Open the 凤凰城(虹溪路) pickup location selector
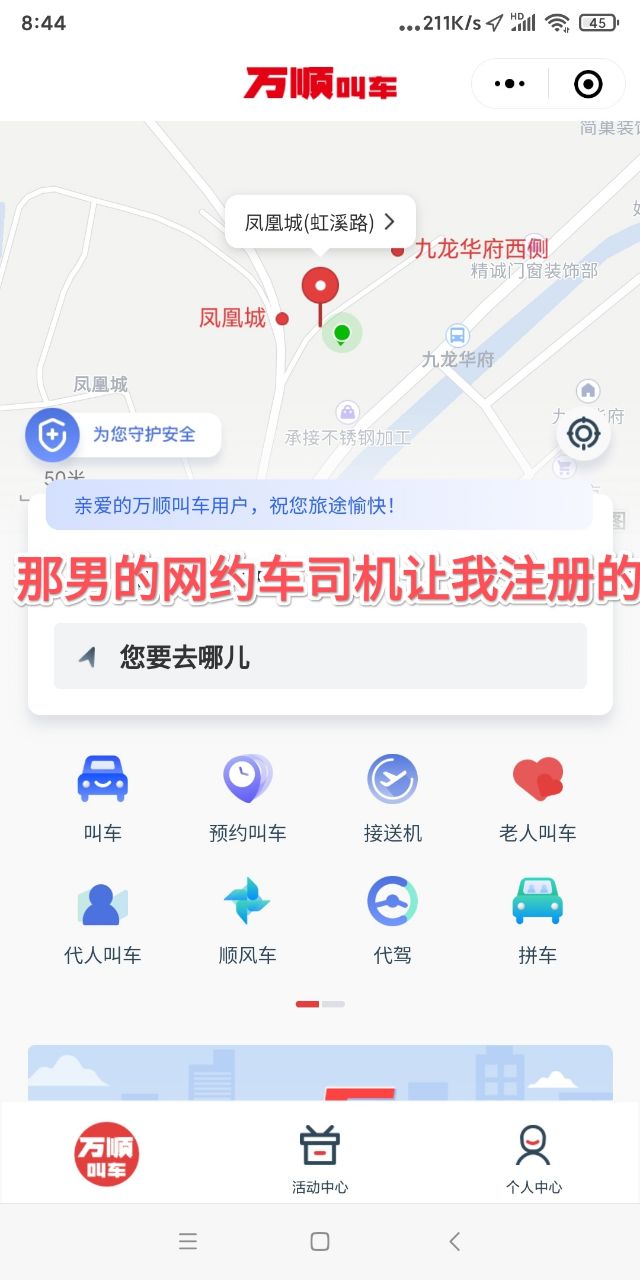Viewport: 640px width, 1280px height. tap(320, 222)
